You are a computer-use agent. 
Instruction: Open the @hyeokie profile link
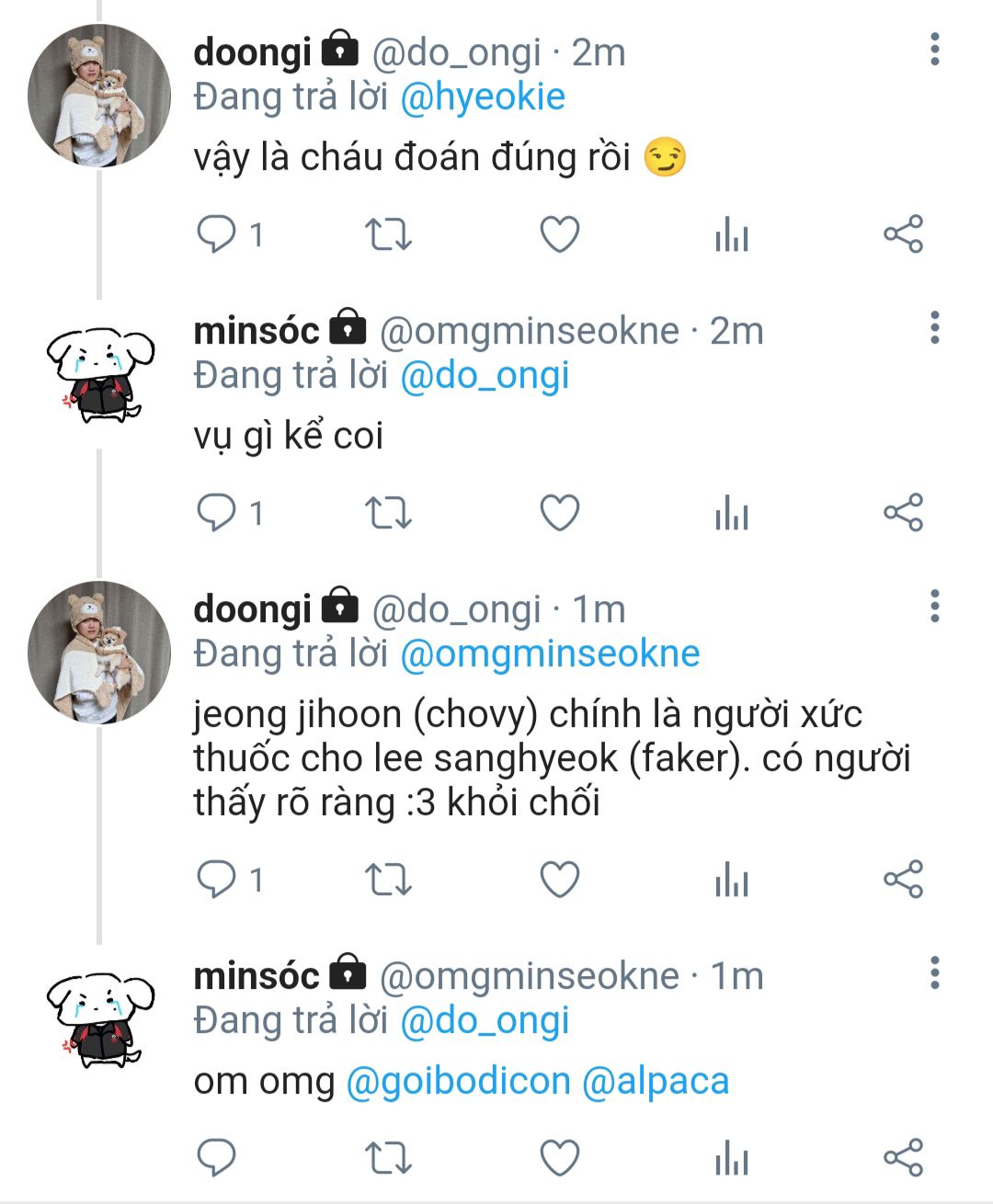[483, 97]
